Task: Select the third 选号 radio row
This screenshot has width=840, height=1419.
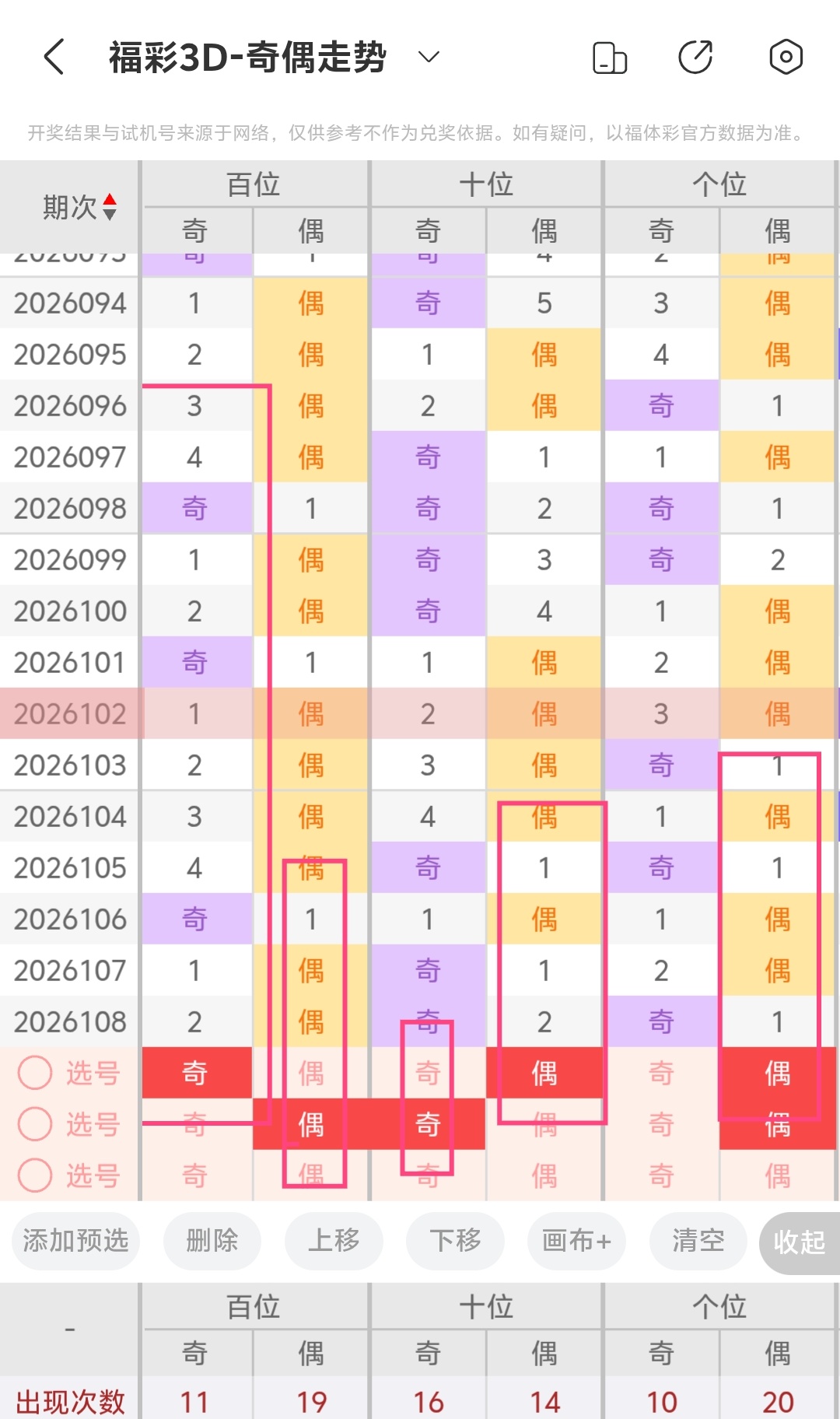Action: click(35, 1175)
